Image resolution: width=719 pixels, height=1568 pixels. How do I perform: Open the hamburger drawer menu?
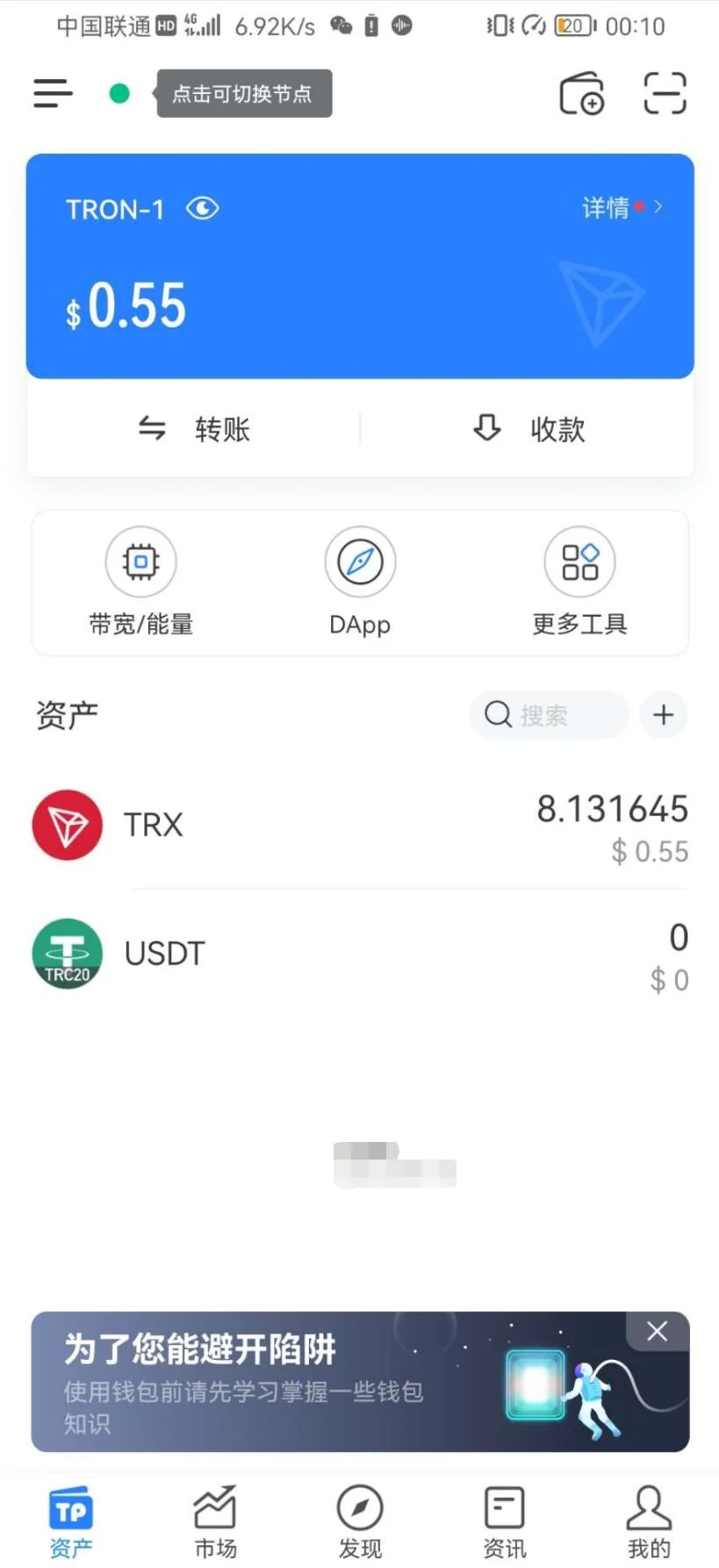tap(53, 93)
